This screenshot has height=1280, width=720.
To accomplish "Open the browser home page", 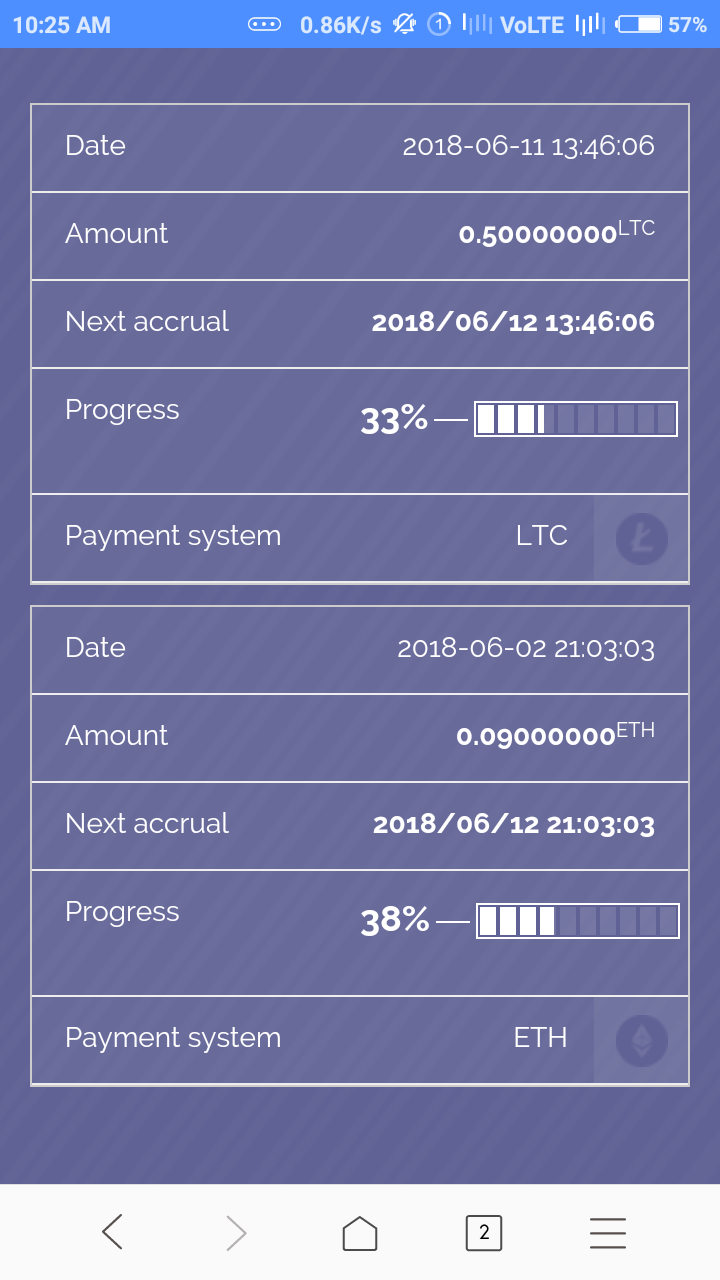I will (x=360, y=1233).
